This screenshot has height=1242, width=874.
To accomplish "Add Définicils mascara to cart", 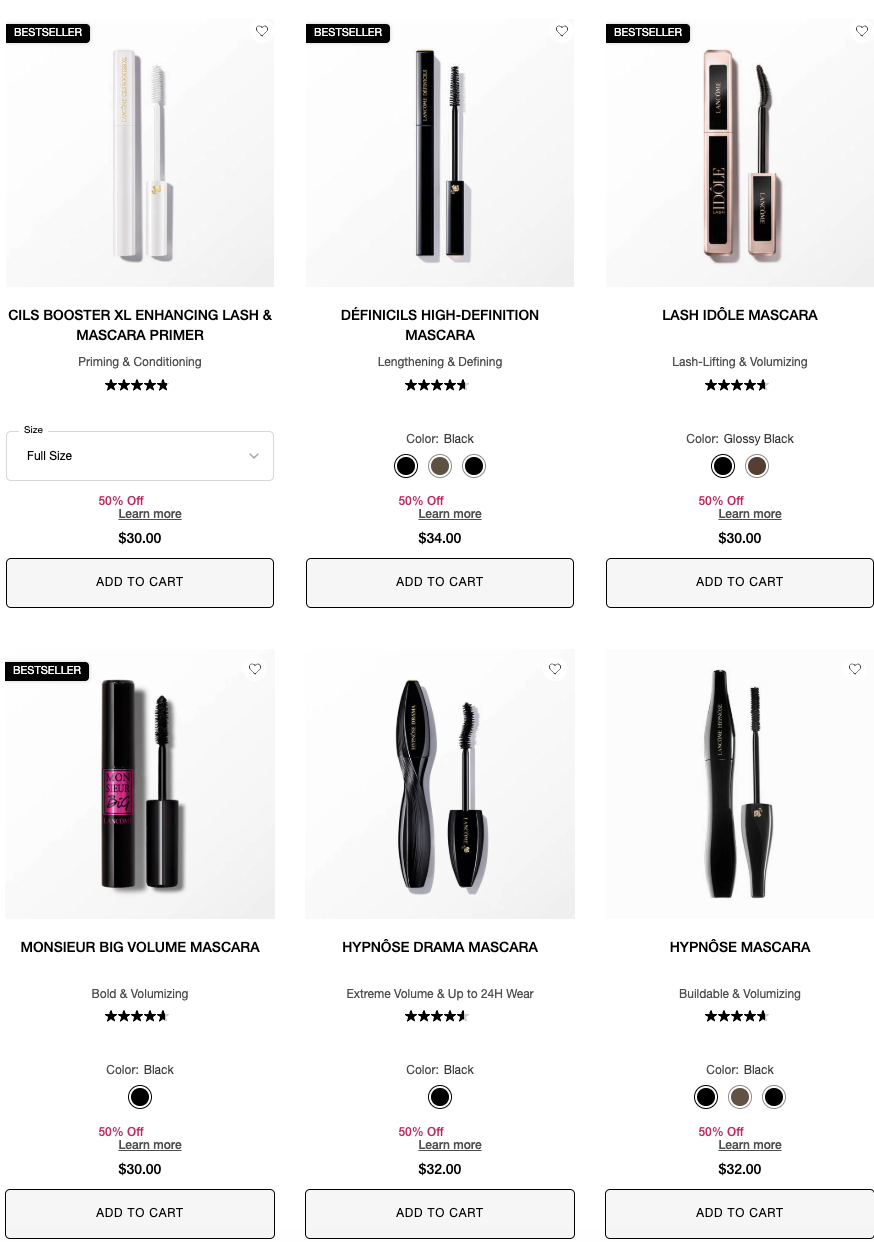I will point(440,582).
